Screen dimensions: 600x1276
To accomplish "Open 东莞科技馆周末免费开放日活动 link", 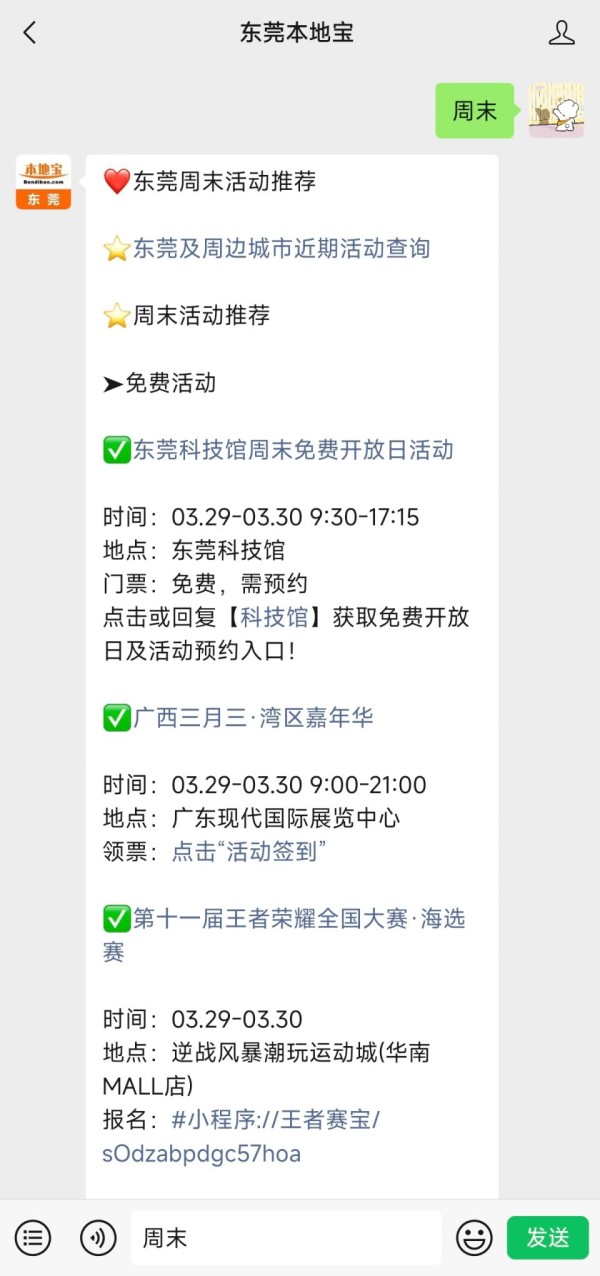I will [293, 450].
